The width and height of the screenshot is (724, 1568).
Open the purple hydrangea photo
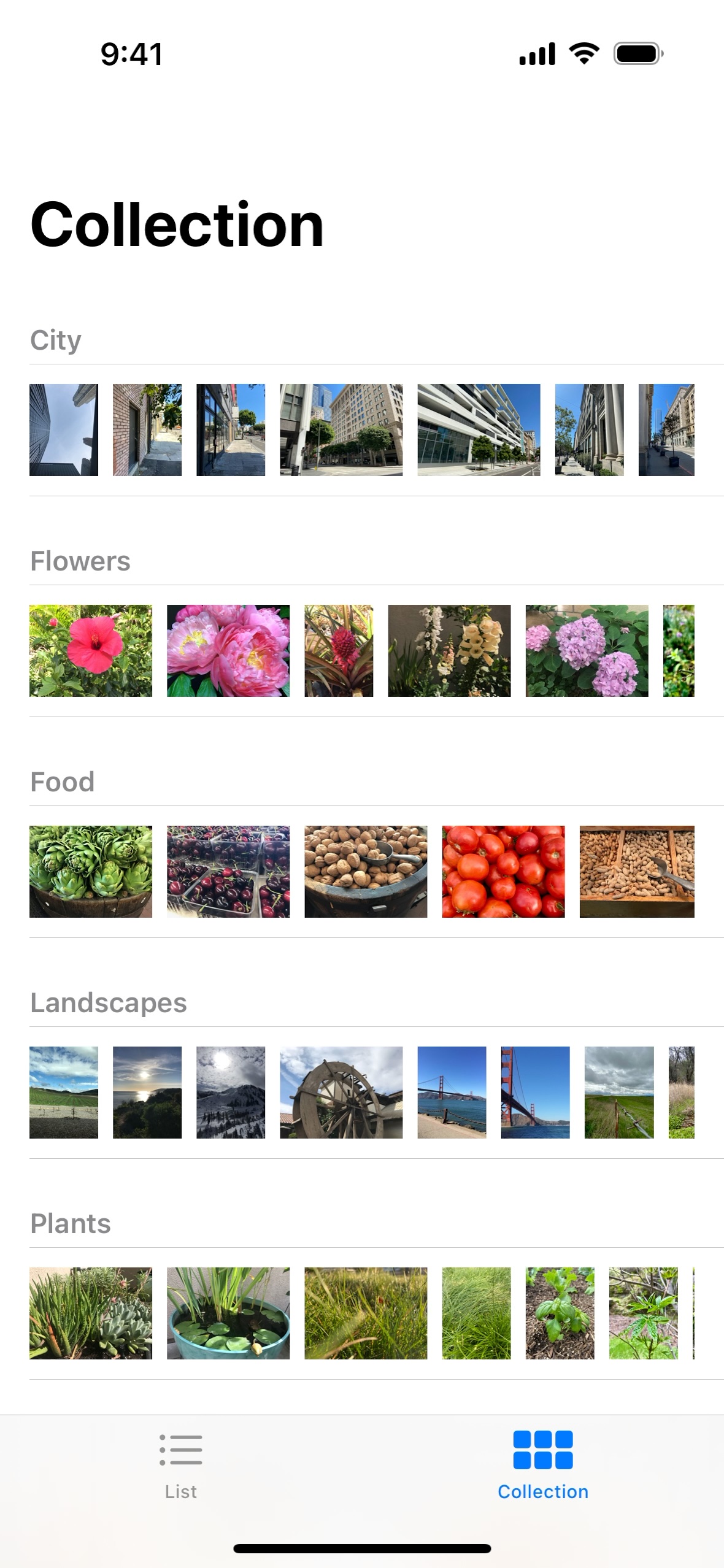pos(587,651)
